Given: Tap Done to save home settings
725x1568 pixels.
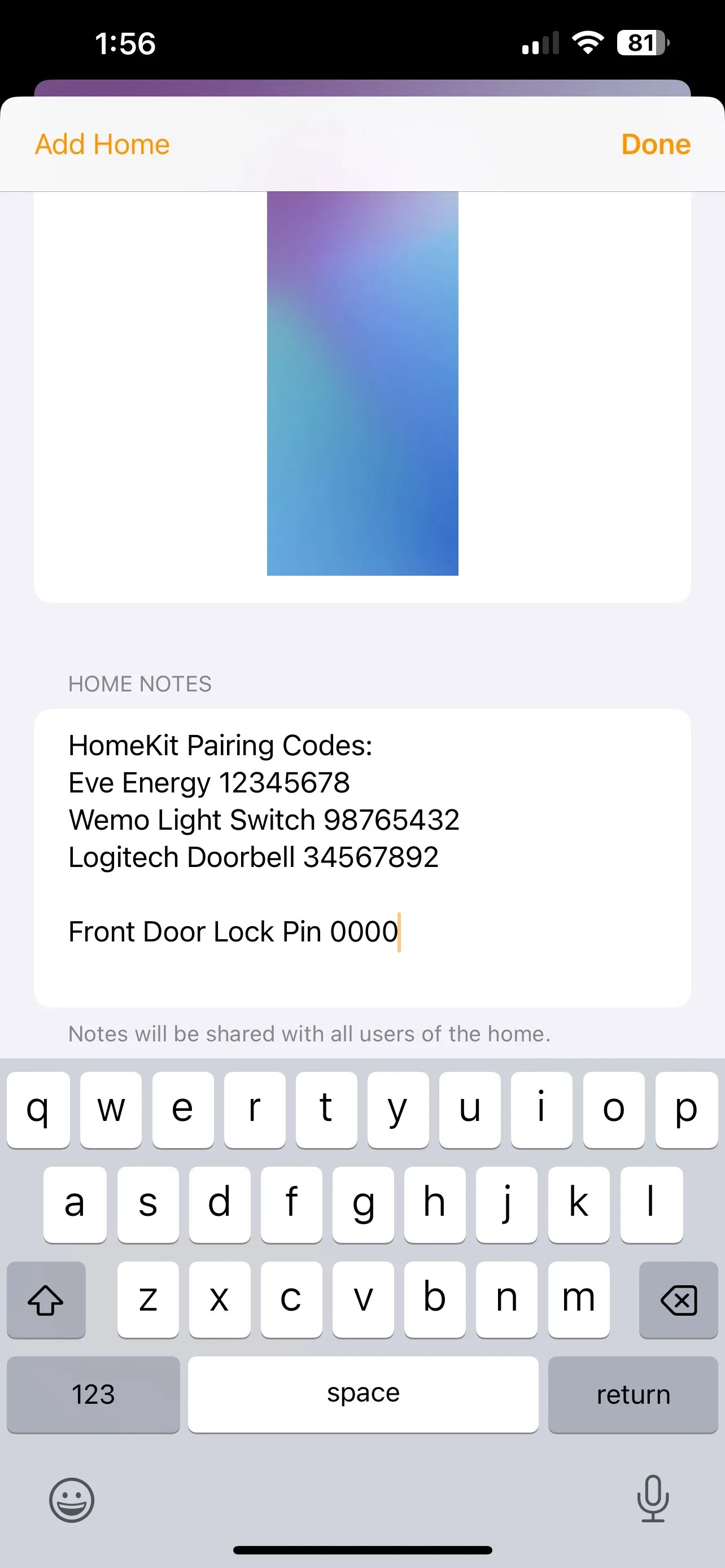Looking at the screenshot, I should (655, 145).
